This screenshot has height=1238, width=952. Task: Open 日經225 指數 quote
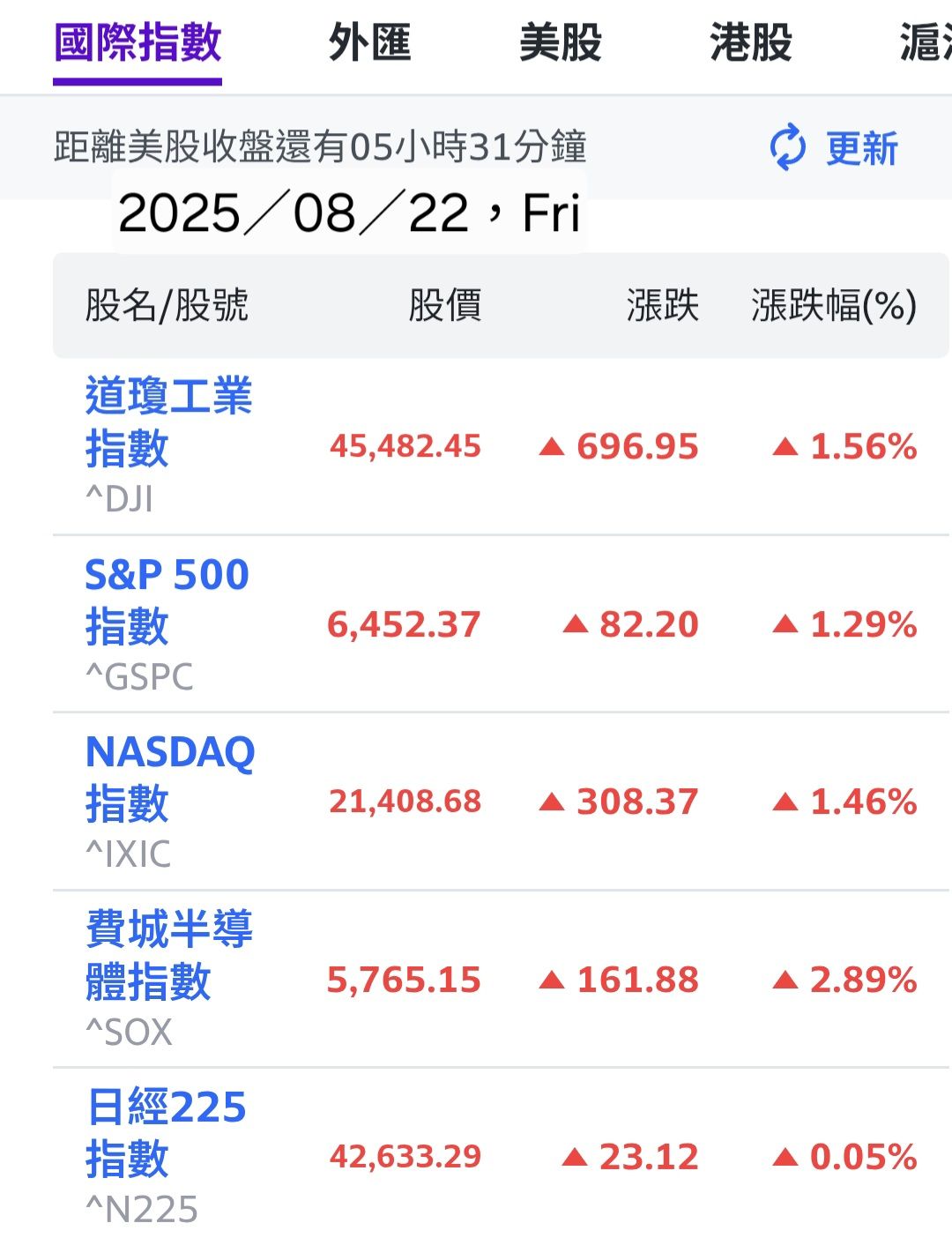(x=167, y=1133)
